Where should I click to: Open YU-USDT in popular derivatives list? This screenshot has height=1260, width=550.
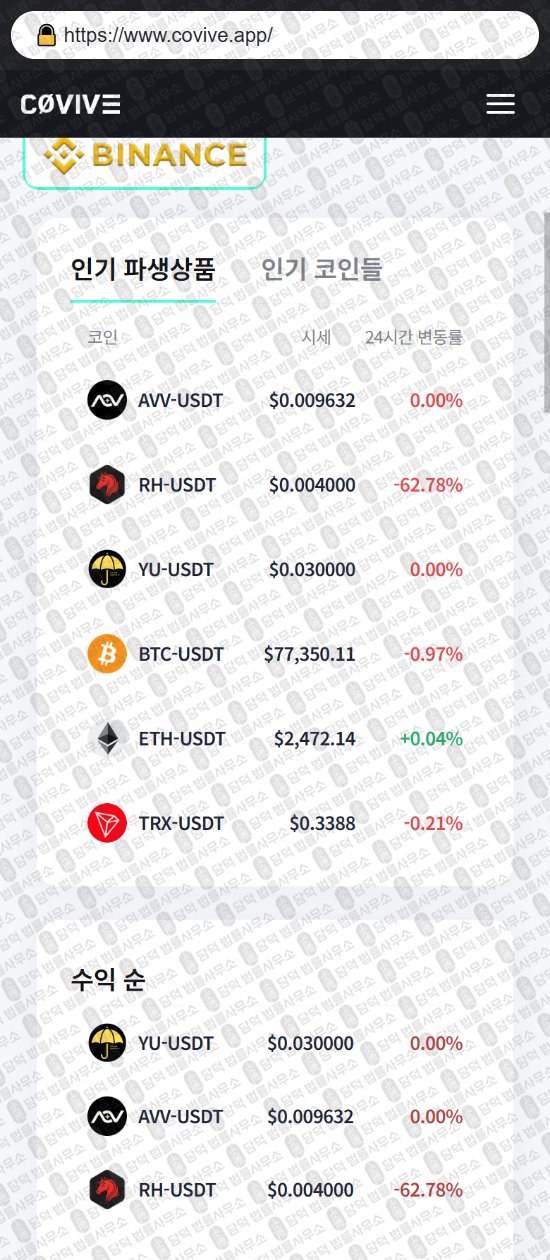tap(275, 570)
